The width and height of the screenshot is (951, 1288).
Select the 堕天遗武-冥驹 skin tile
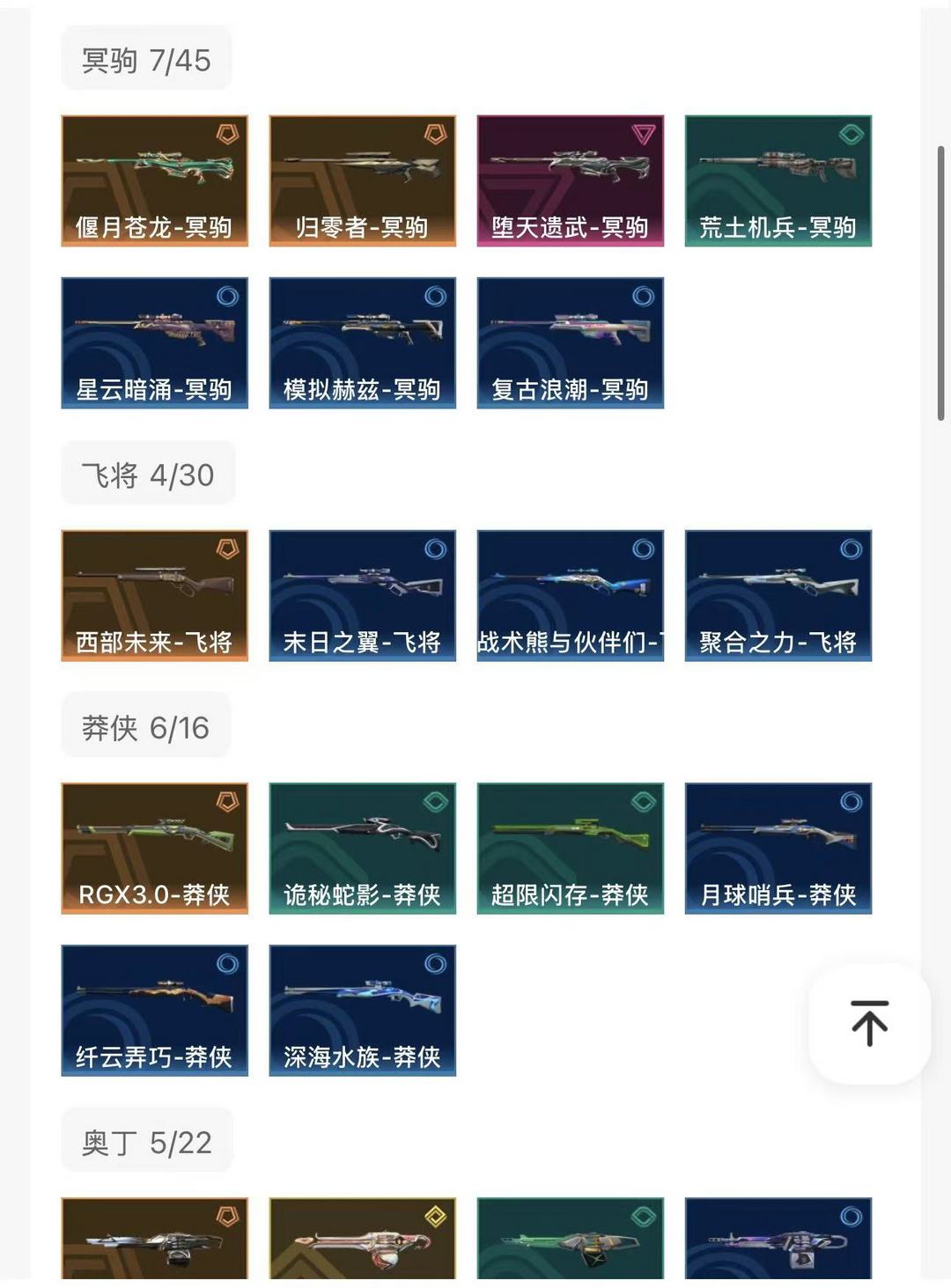point(571,181)
